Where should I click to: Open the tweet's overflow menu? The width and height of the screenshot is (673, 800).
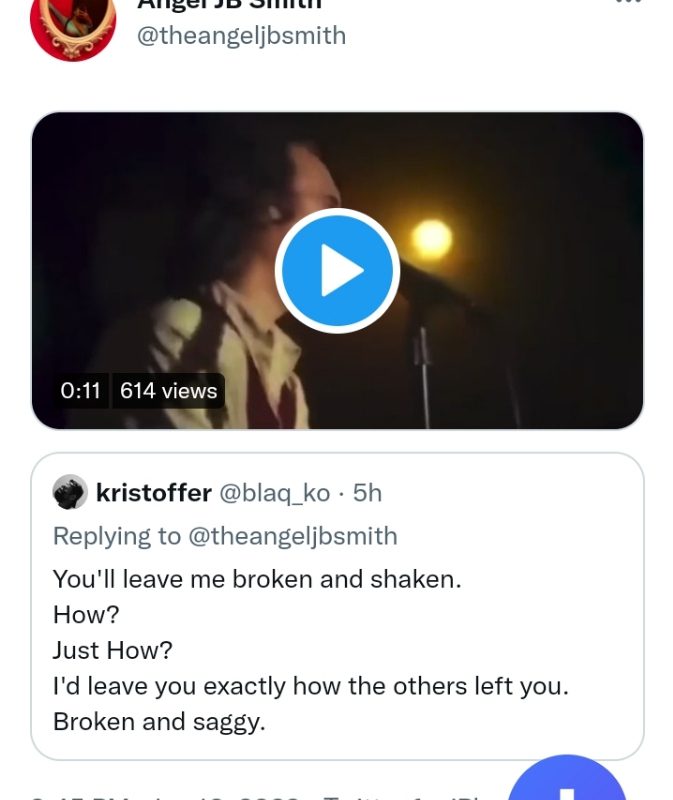627,4
